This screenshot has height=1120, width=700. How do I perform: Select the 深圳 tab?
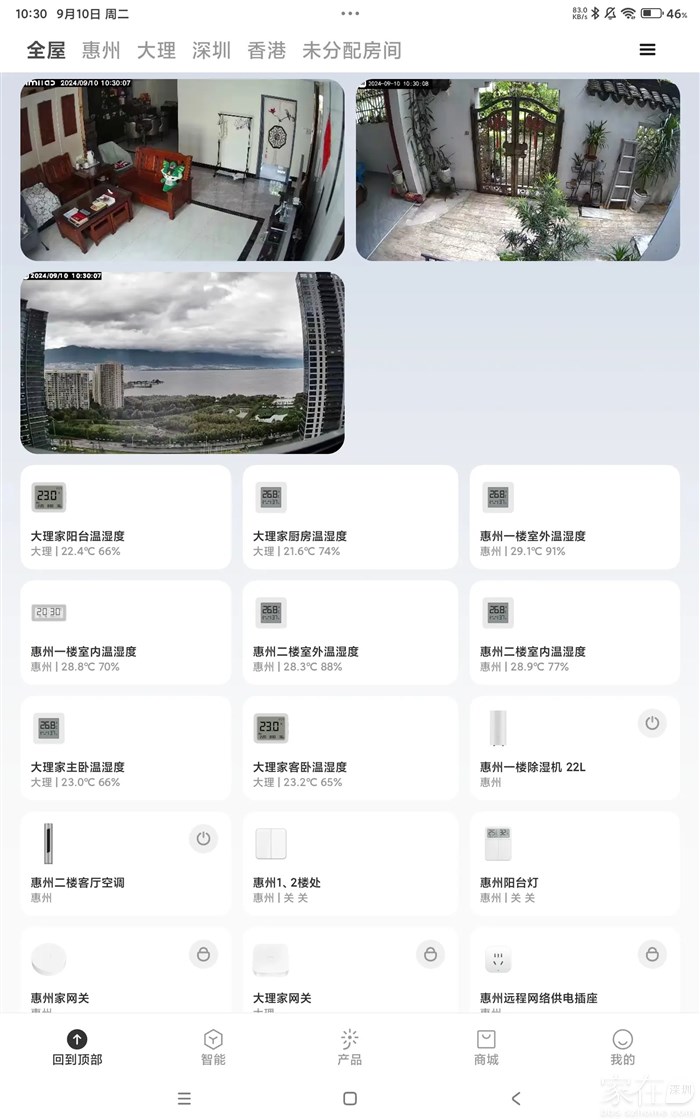(x=211, y=50)
